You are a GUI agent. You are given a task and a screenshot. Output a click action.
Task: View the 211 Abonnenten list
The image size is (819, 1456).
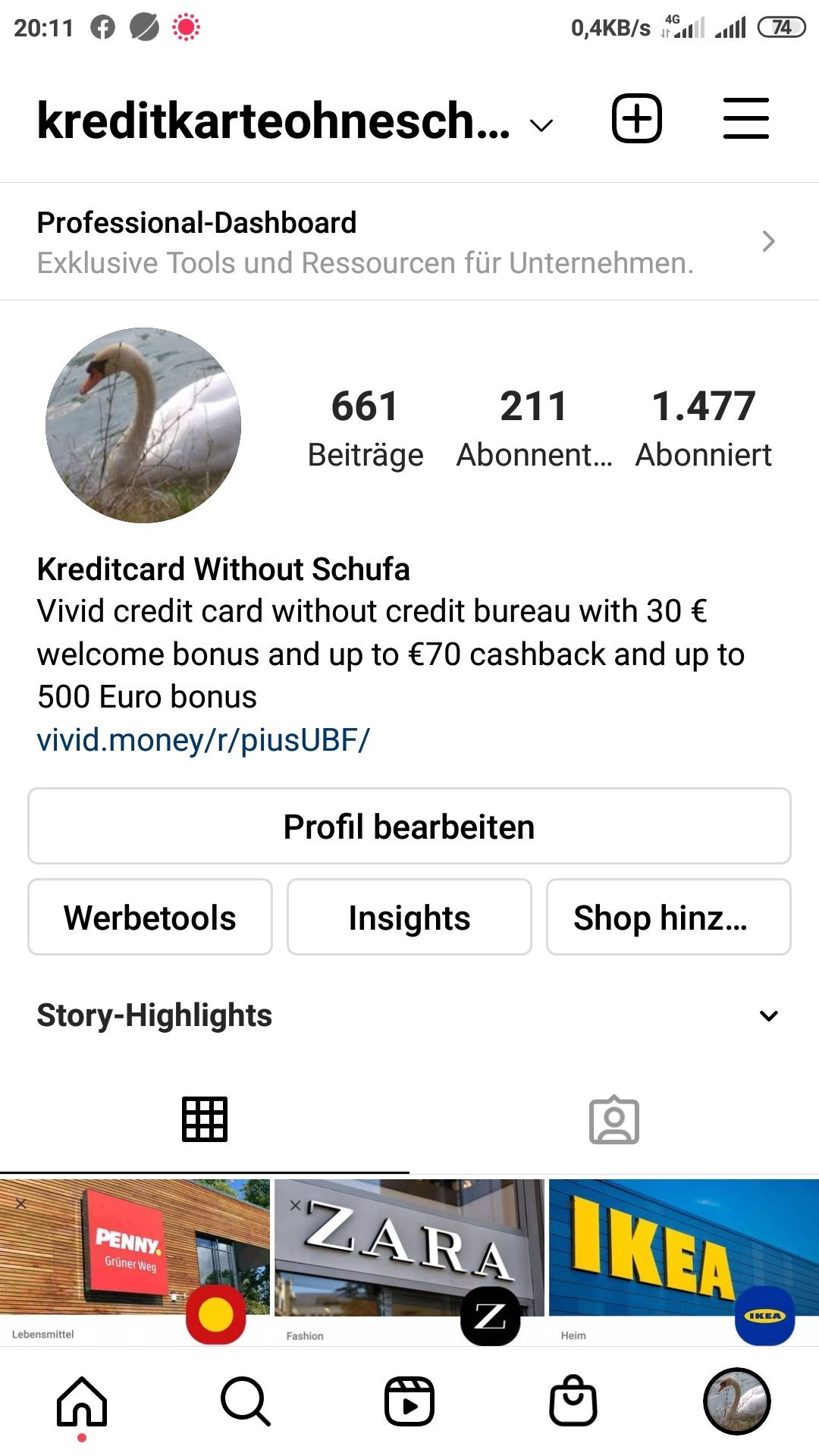pos(534,428)
